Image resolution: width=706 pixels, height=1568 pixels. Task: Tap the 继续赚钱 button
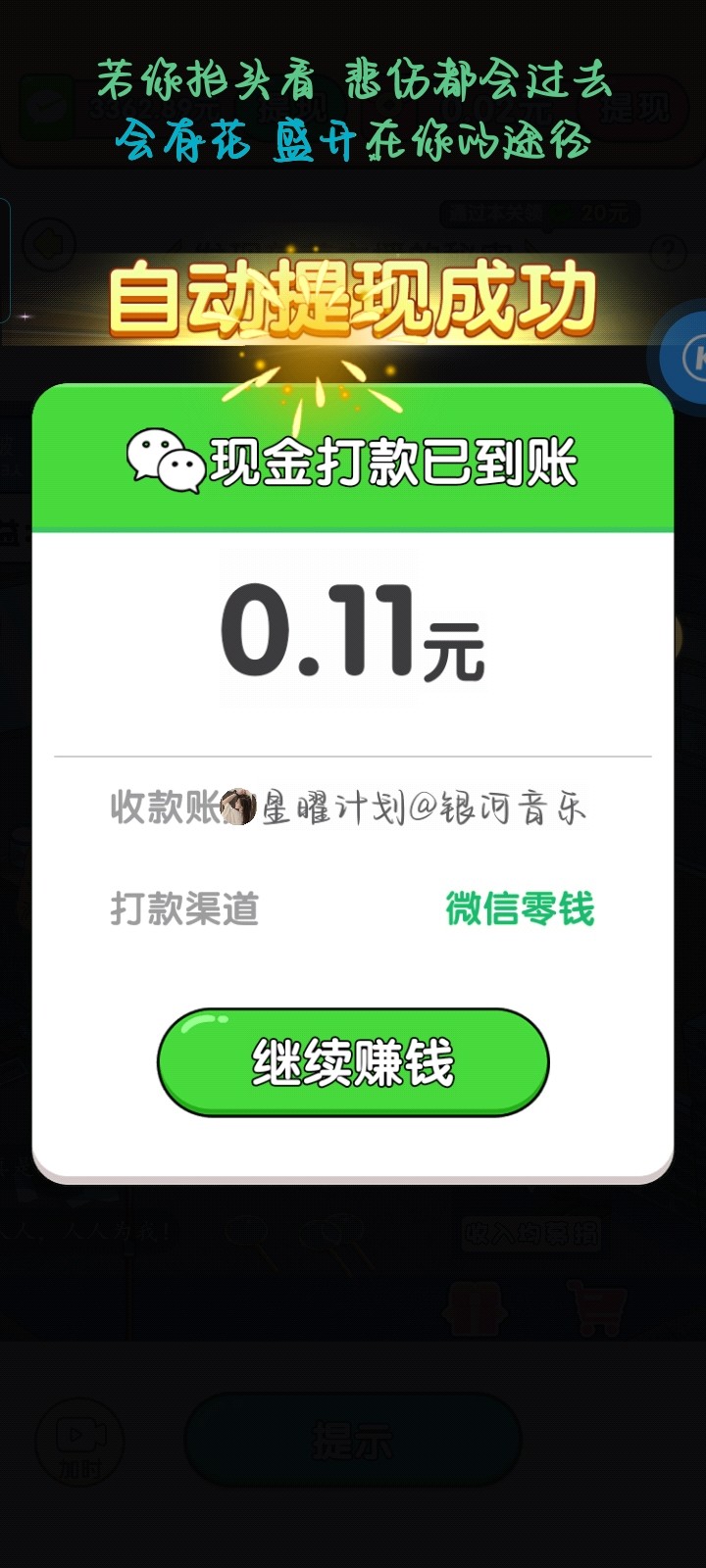point(353,1062)
